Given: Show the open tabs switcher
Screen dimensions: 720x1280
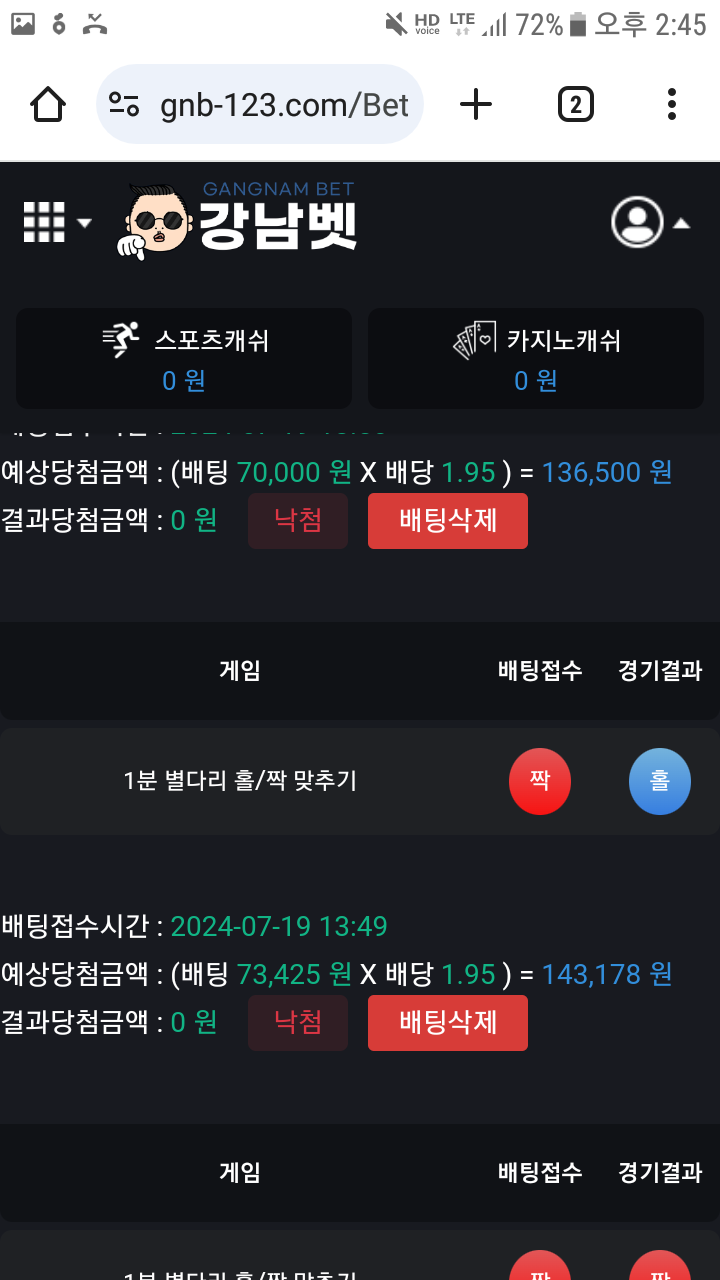Looking at the screenshot, I should (x=575, y=104).
